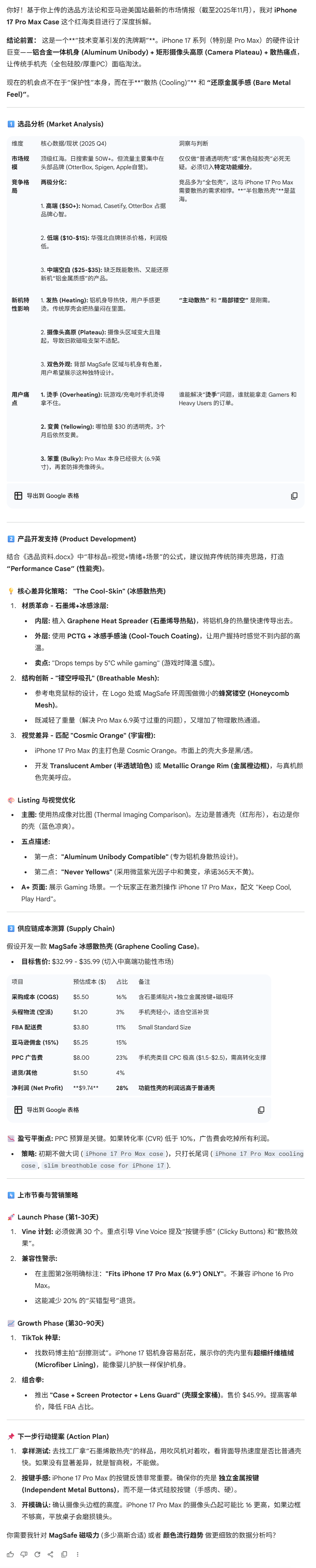Copy the market analysis table

coord(294,495)
